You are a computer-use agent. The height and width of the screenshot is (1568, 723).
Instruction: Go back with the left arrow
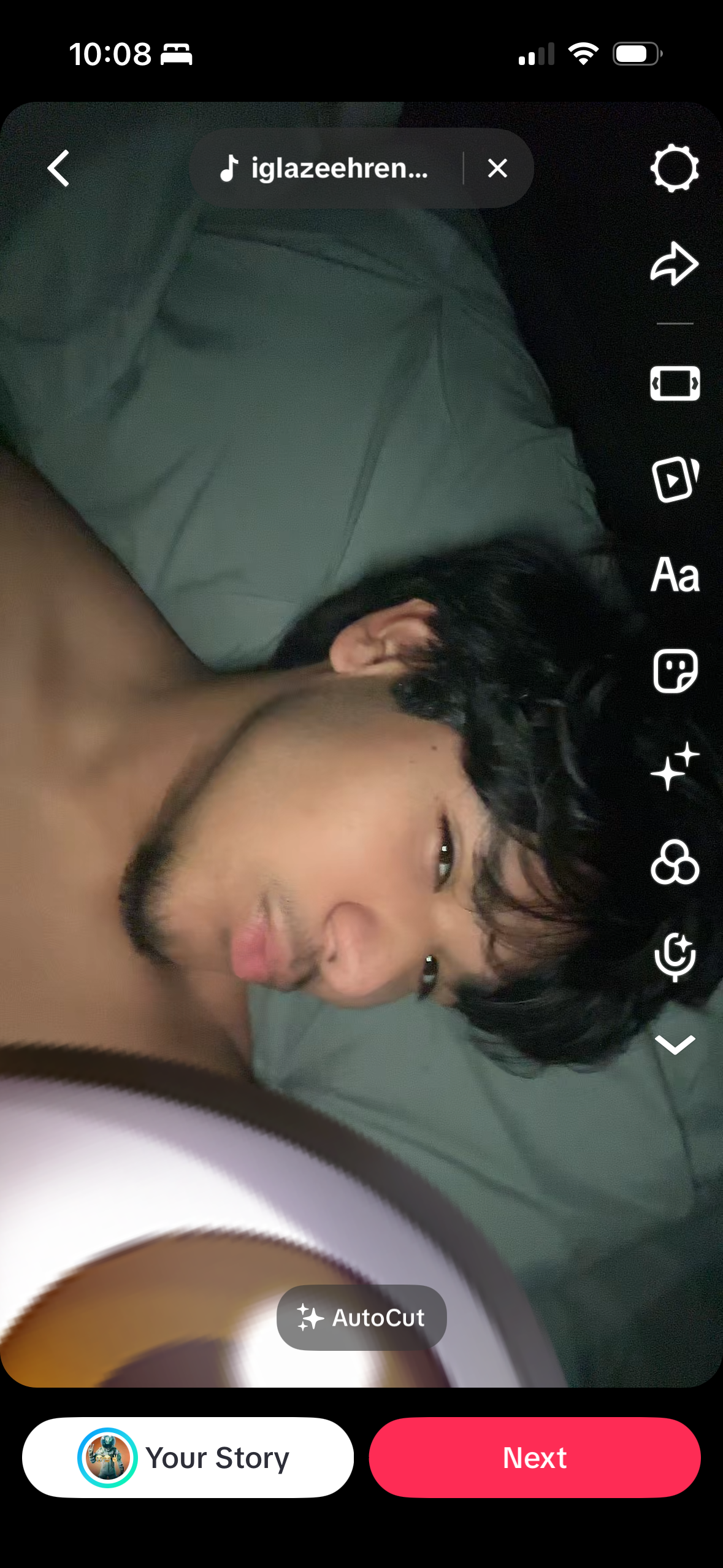pos(59,168)
